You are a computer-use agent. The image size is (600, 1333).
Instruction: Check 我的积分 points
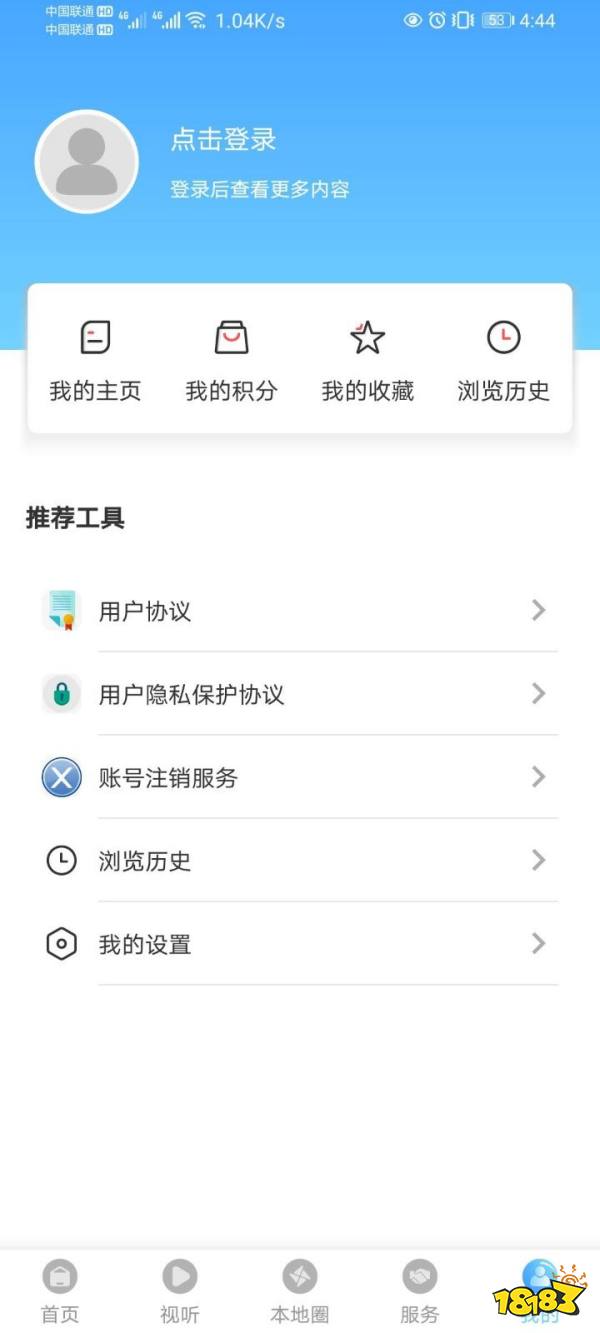click(x=231, y=360)
